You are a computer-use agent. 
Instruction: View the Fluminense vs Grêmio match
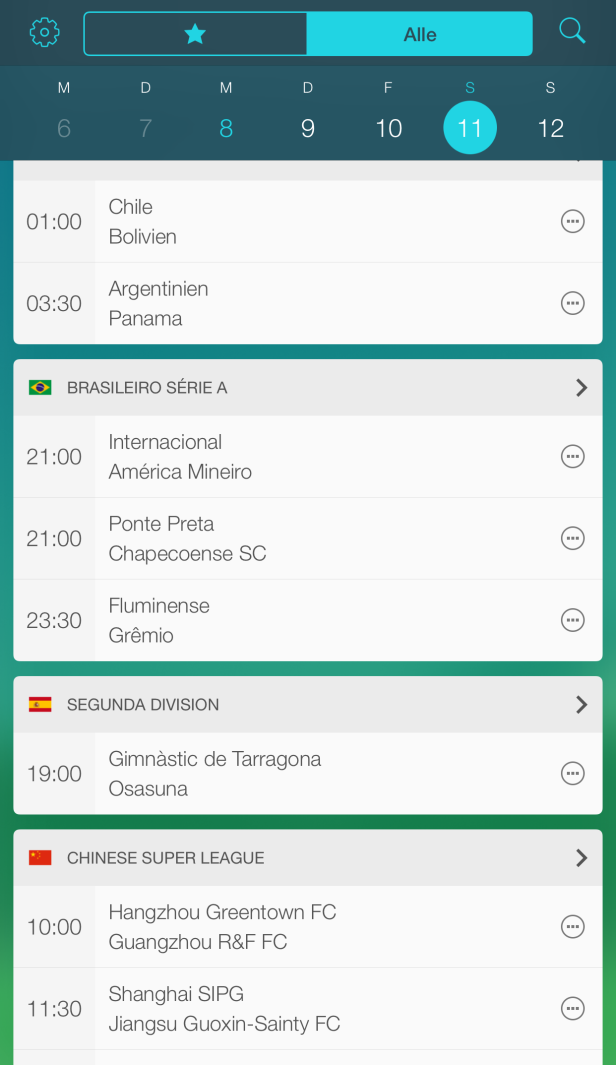pos(308,620)
